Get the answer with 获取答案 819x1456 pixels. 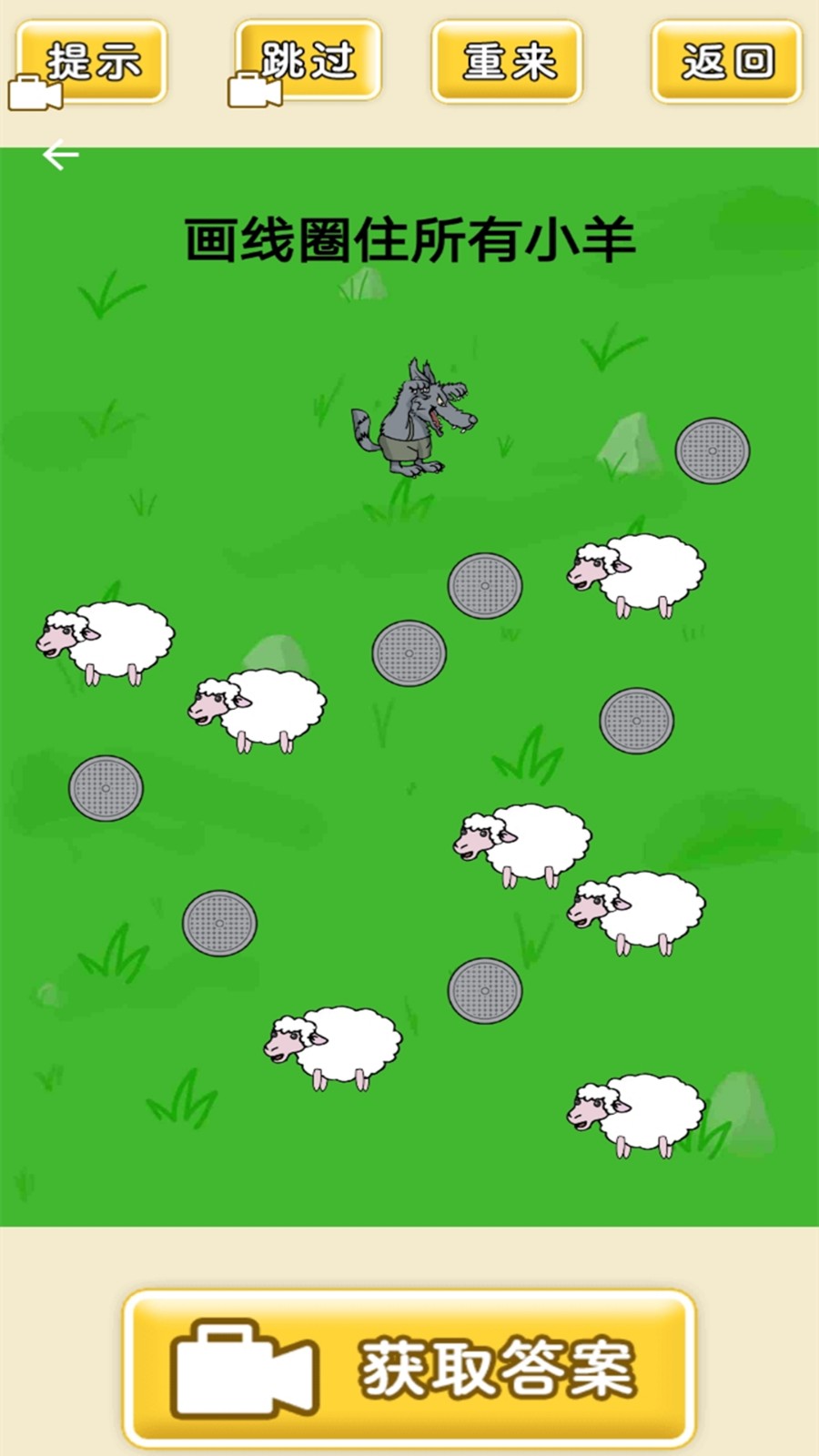click(409, 1367)
